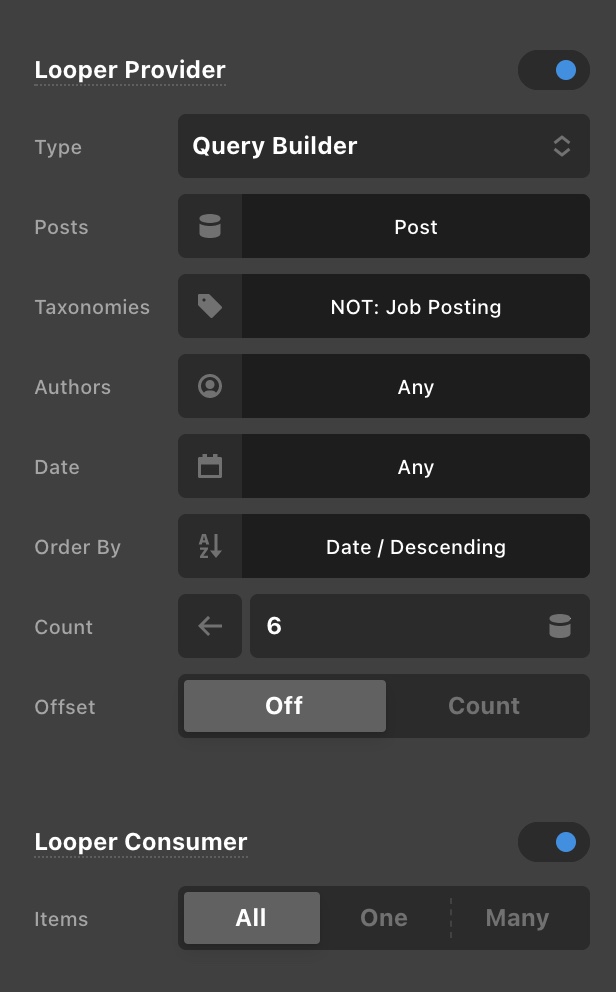
Task: Switch Offset to Count
Action: click(x=484, y=706)
